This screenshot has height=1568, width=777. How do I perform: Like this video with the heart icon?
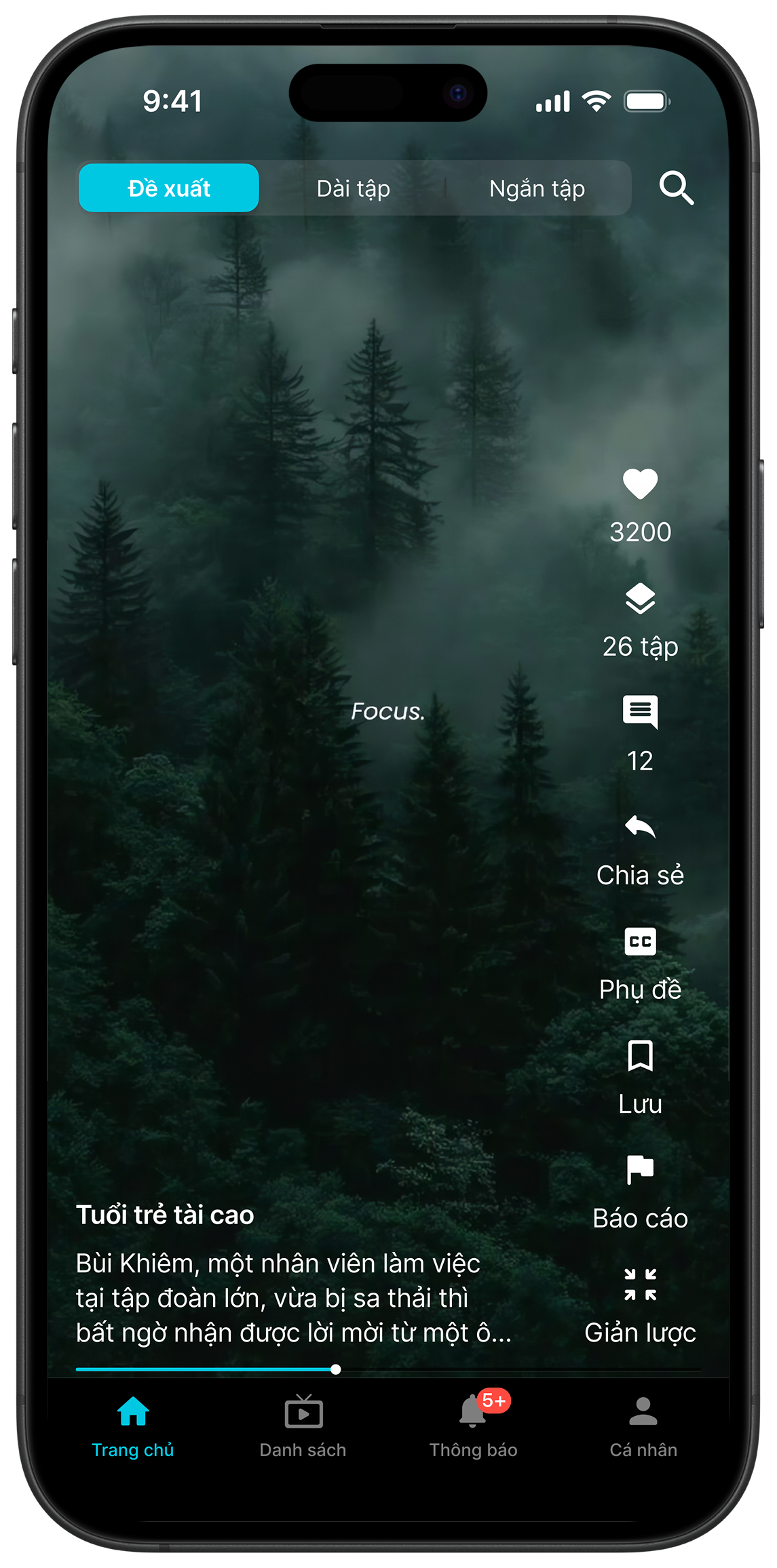coord(640,484)
